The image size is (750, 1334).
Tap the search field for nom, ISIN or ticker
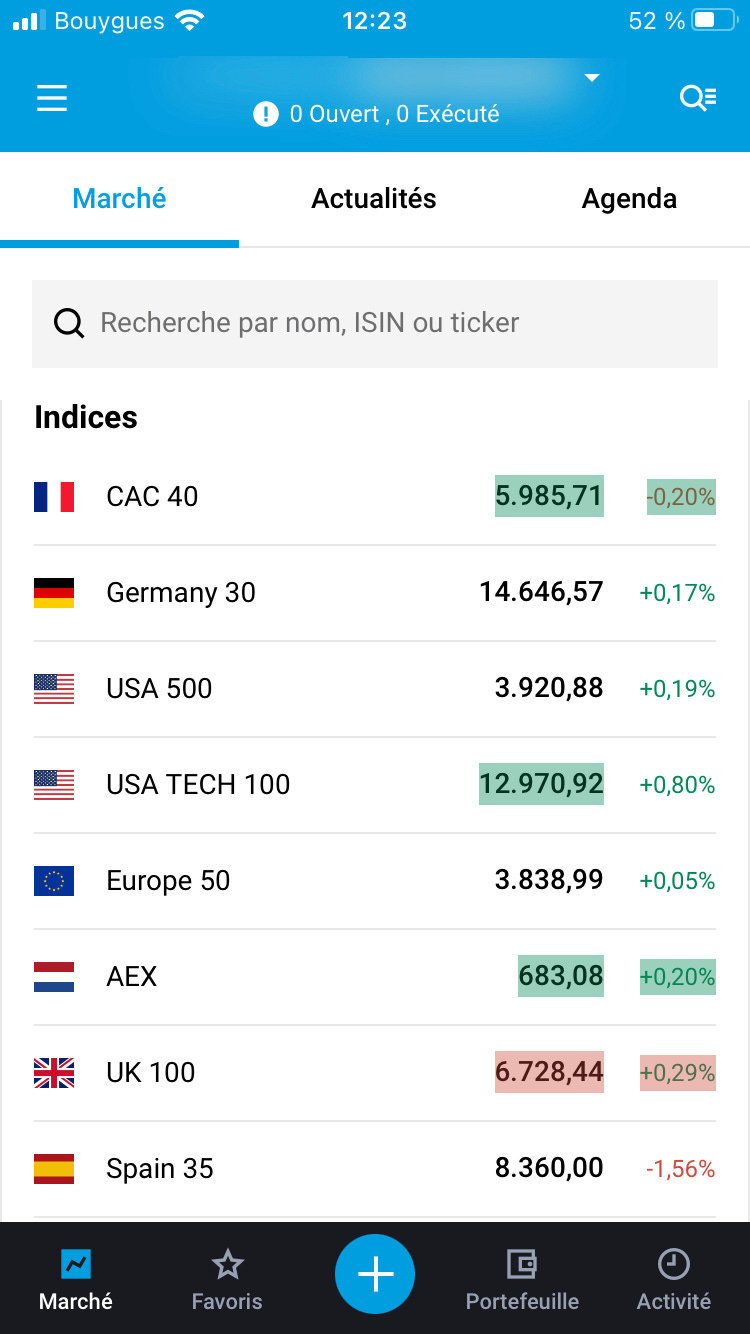pos(375,323)
